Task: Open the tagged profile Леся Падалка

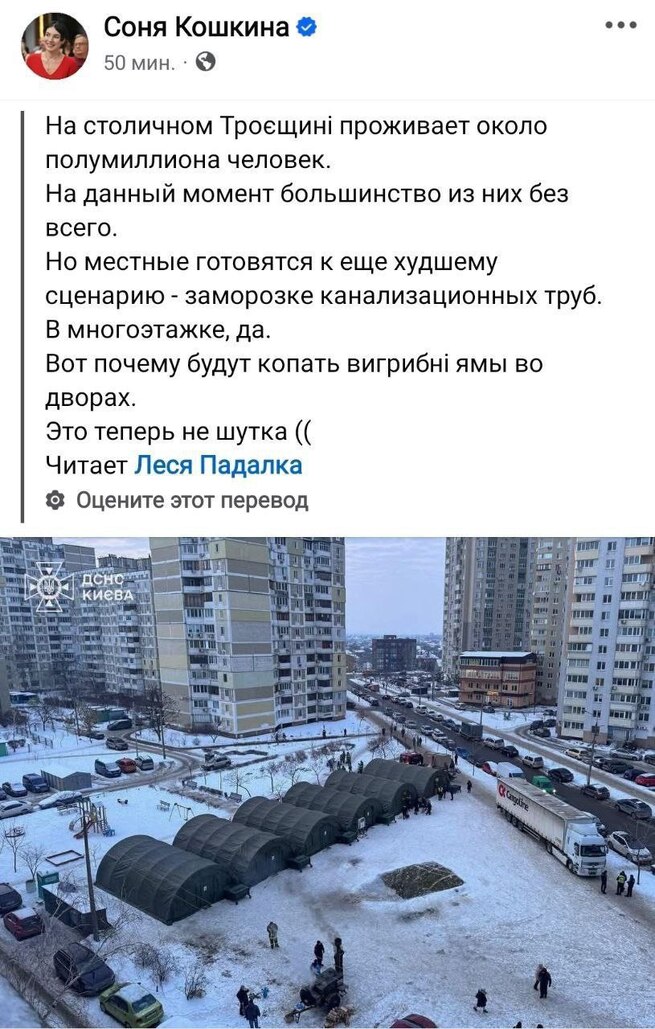Action: 218,465
